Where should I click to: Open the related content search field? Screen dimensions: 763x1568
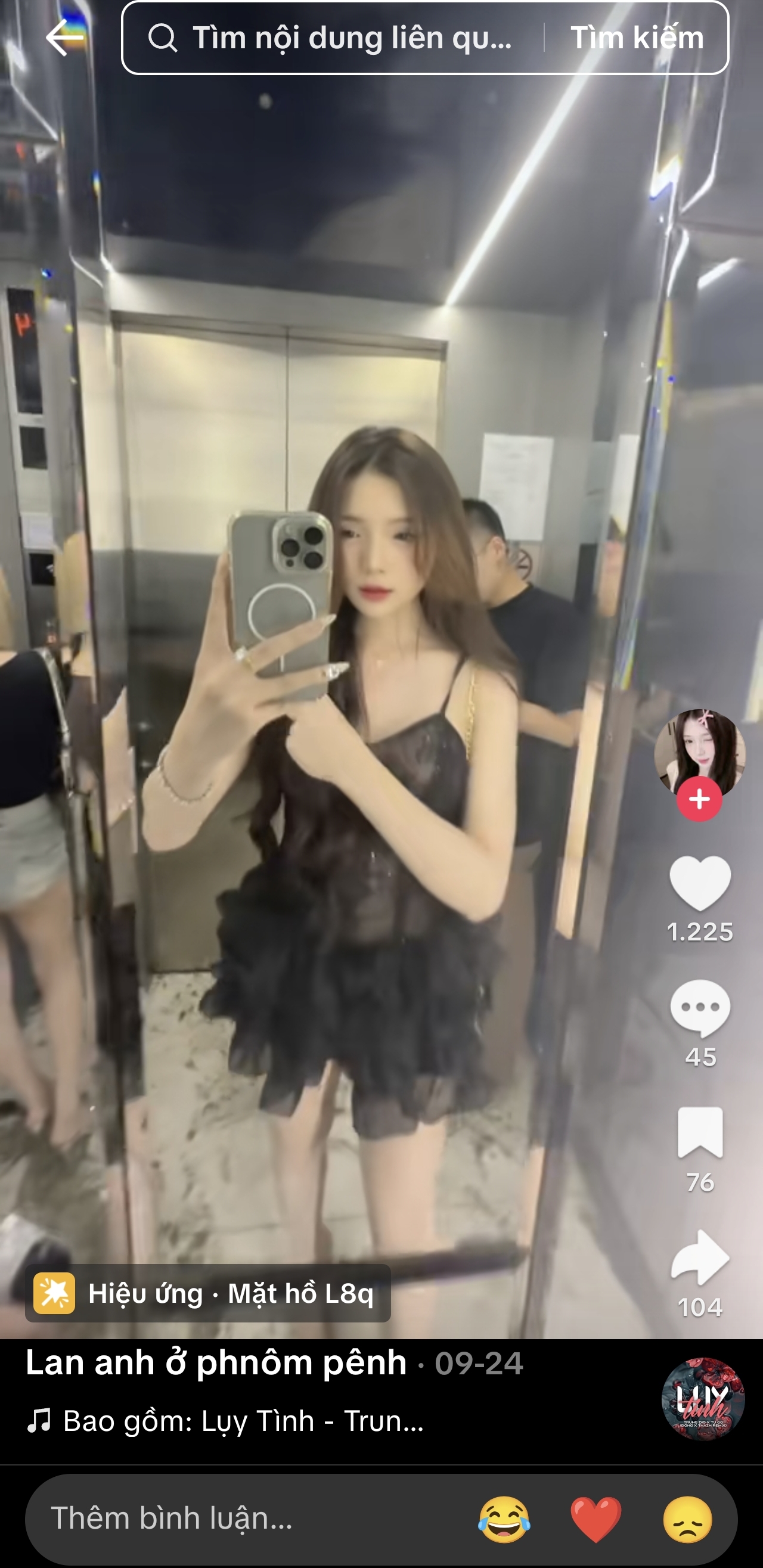pyautogui.click(x=341, y=38)
